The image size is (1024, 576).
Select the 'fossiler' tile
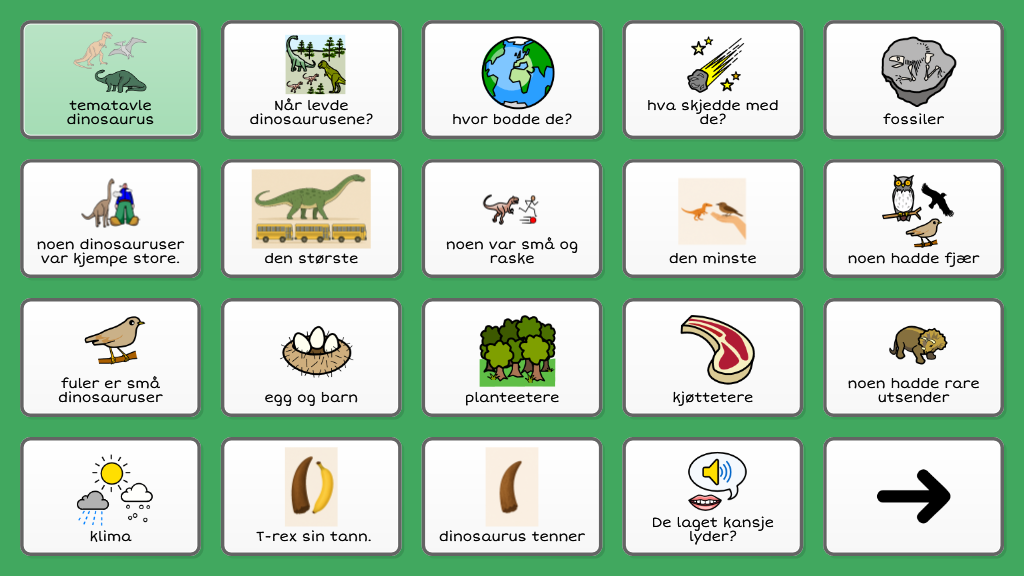tap(913, 79)
